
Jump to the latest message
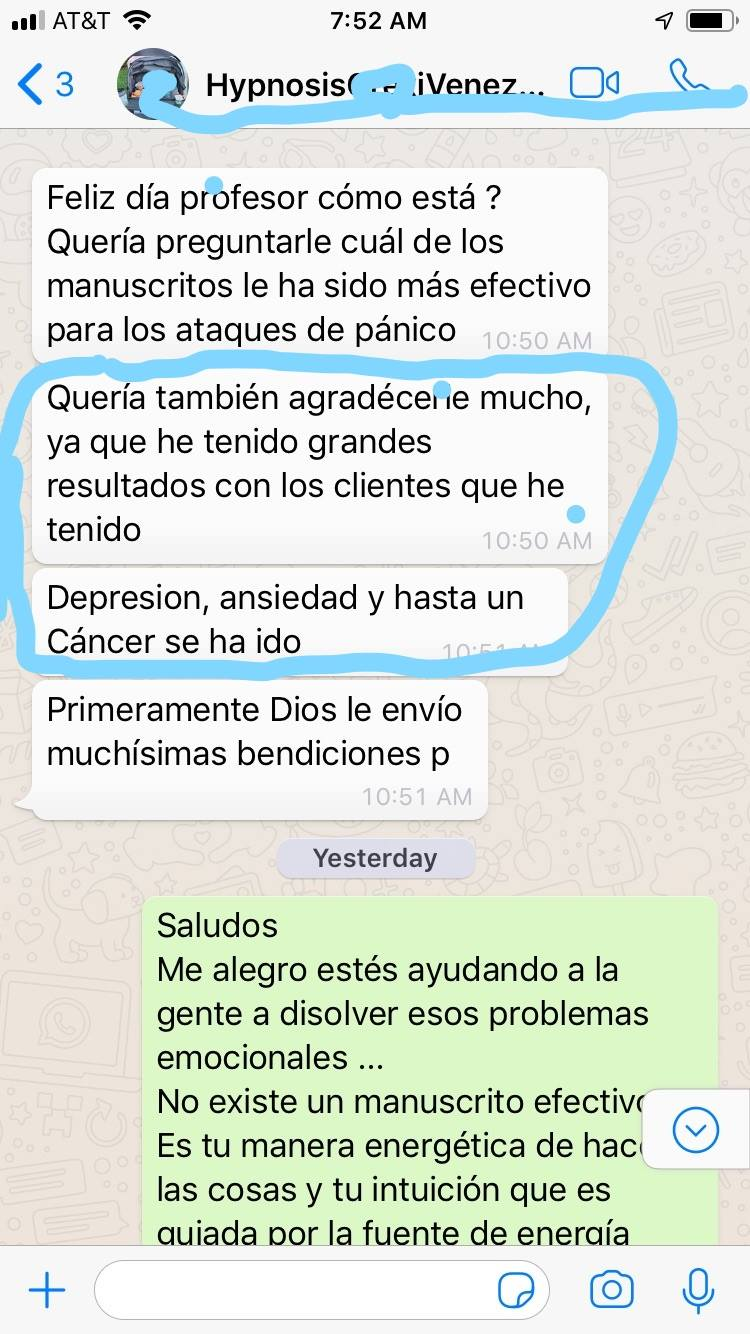695,1131
